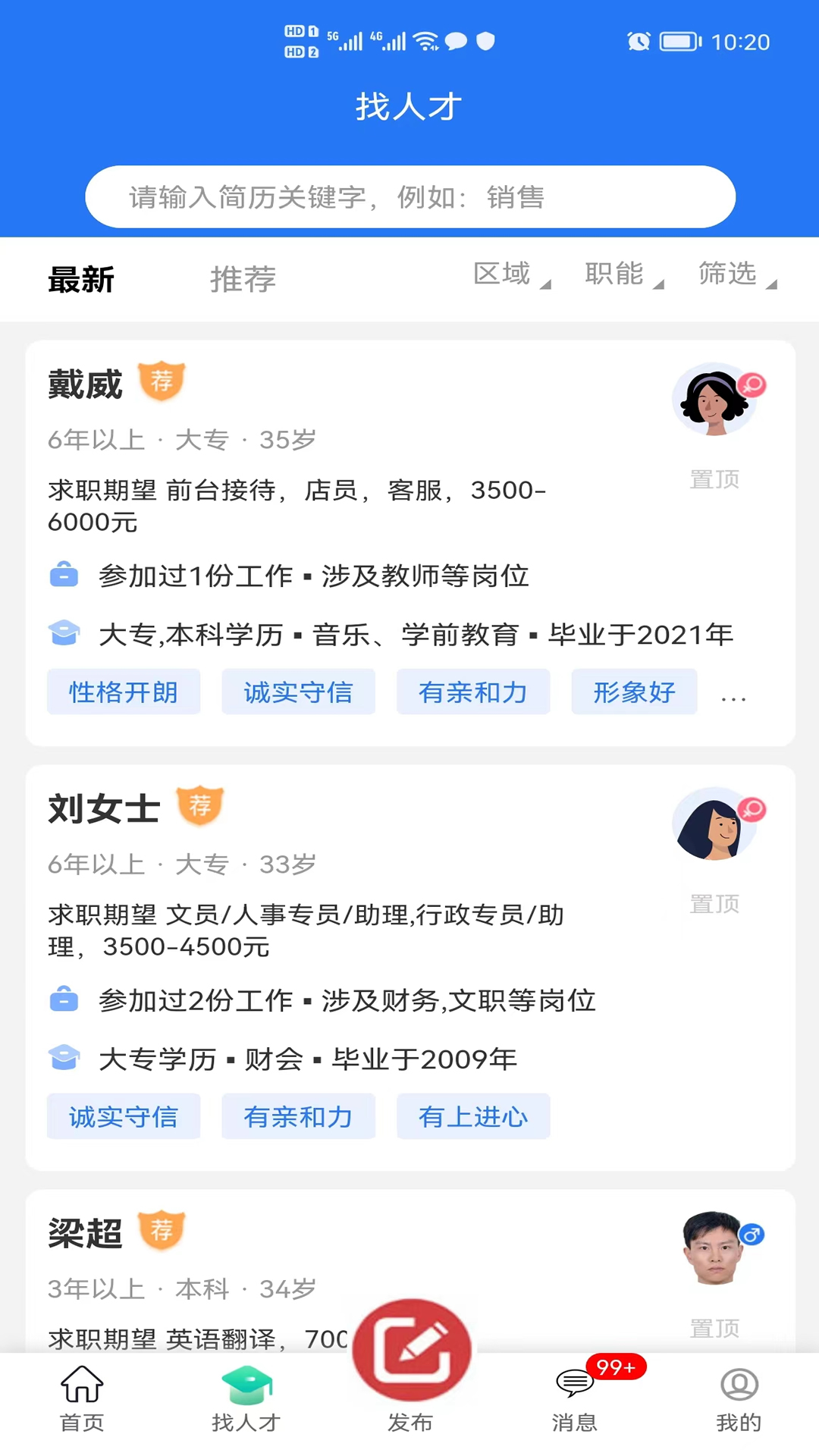Click the briefcase work-history icon on 戴威's card
The height and width of the screenshot is (1456, 819).
[x=65, y=575]
